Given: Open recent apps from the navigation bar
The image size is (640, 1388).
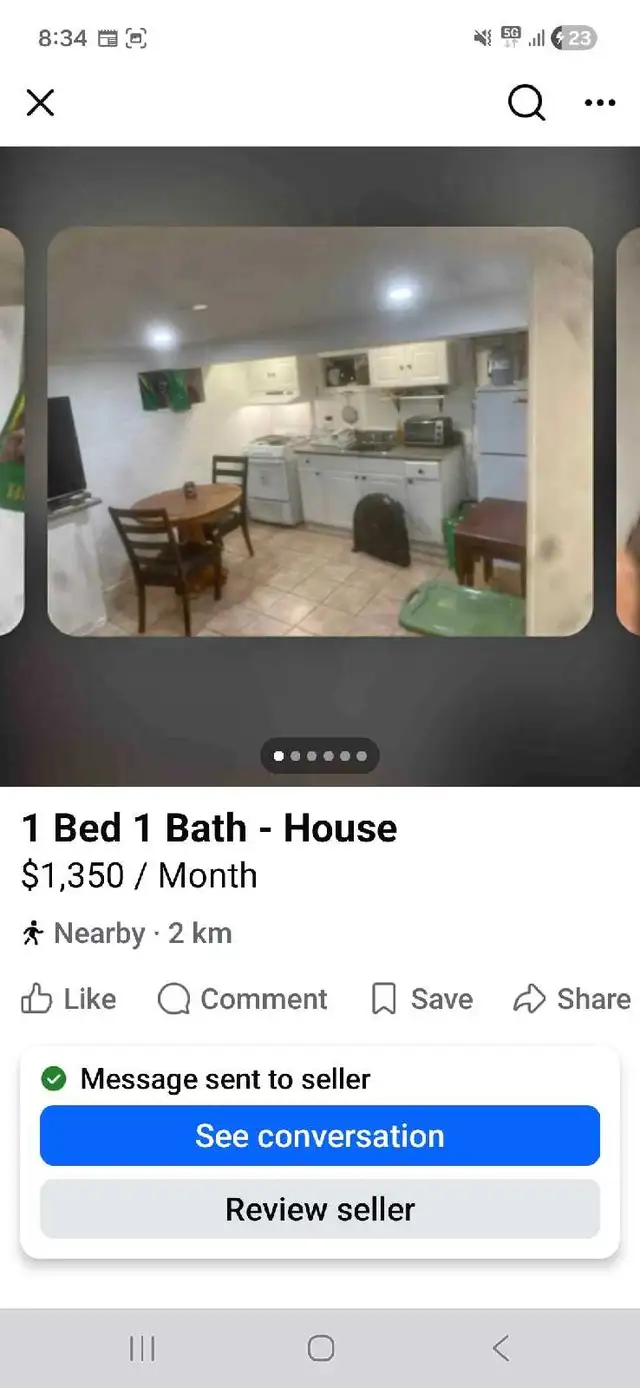Looking at the screenshot, I should pos(142,1348).
